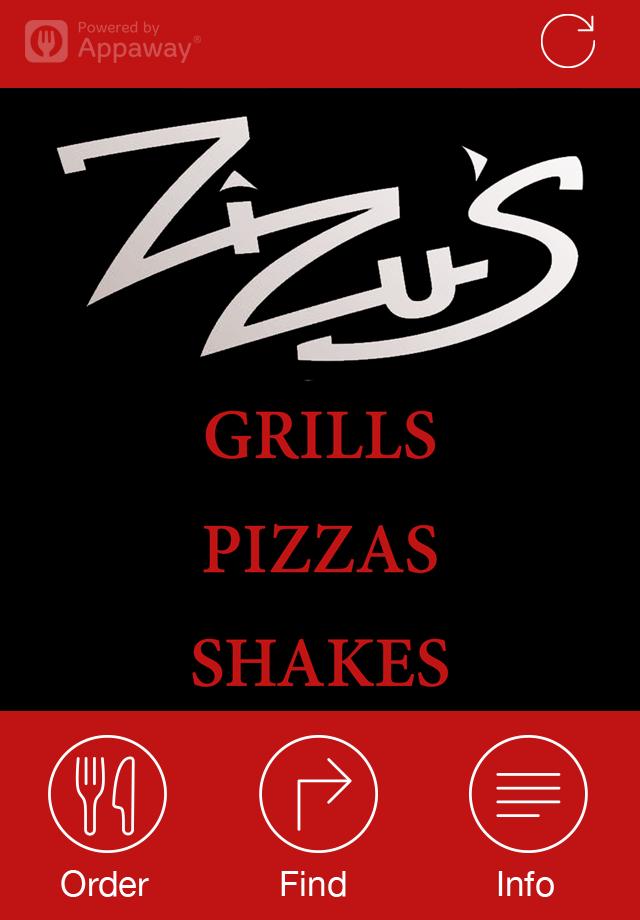Open the Order section
Screen dimensions: 640x920
point(106,795)
